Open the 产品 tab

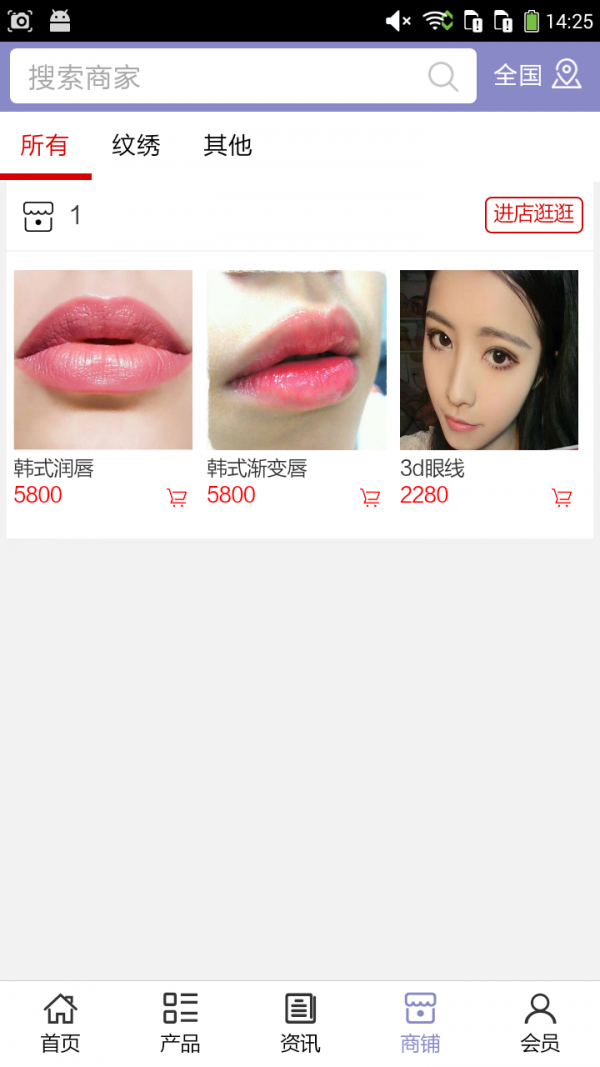click(x=180, y=1023)
